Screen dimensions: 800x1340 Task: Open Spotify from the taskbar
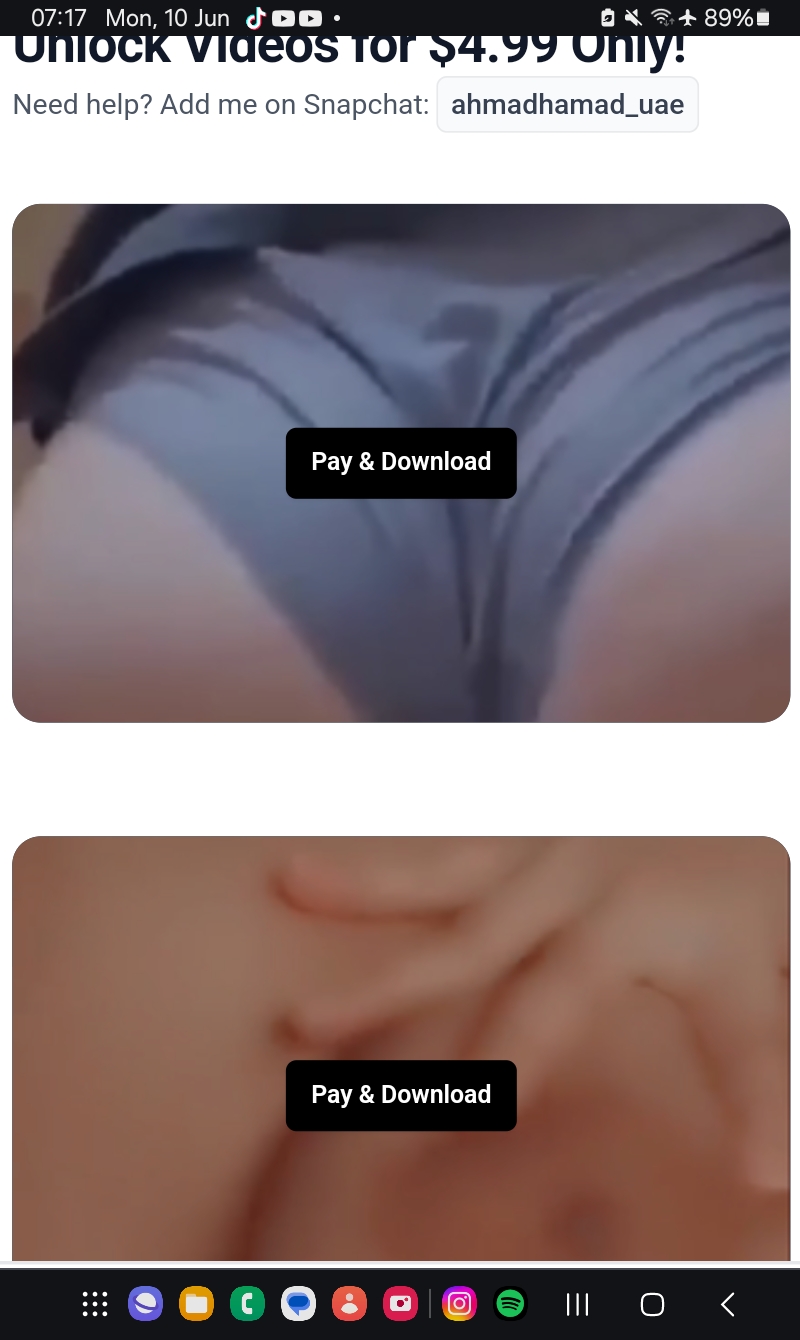click(x=510, y=1304)
